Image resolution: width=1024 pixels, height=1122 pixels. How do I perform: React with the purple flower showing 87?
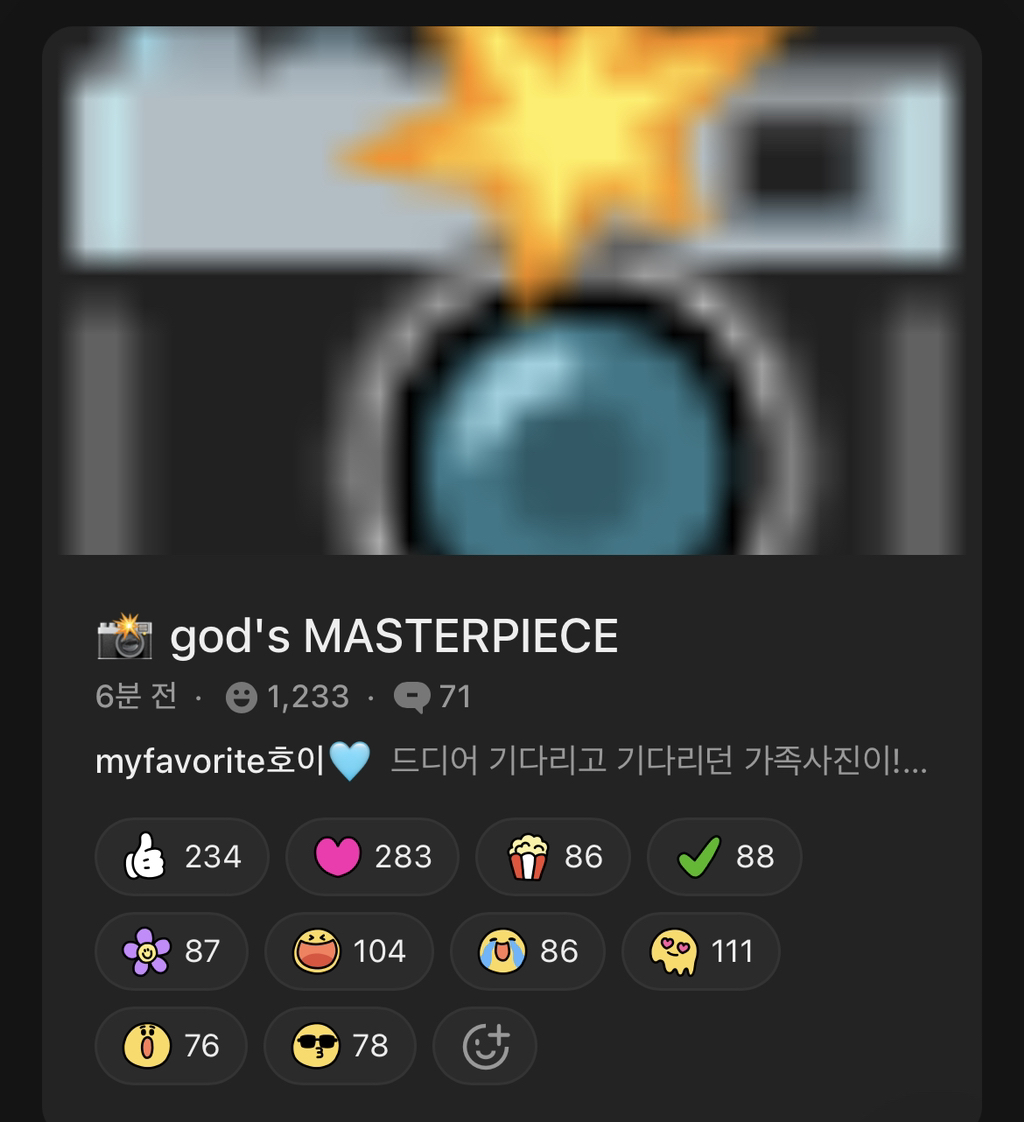171,951
